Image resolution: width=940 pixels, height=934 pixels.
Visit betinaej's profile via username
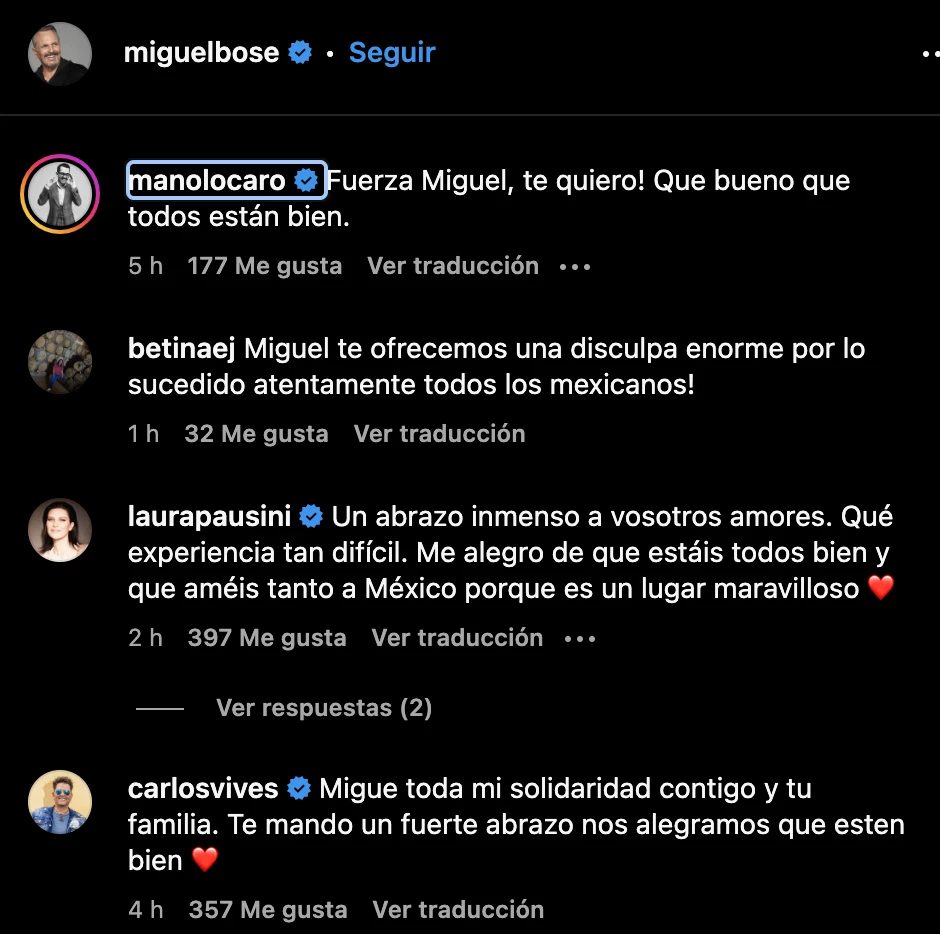click(x=181, y=349)
